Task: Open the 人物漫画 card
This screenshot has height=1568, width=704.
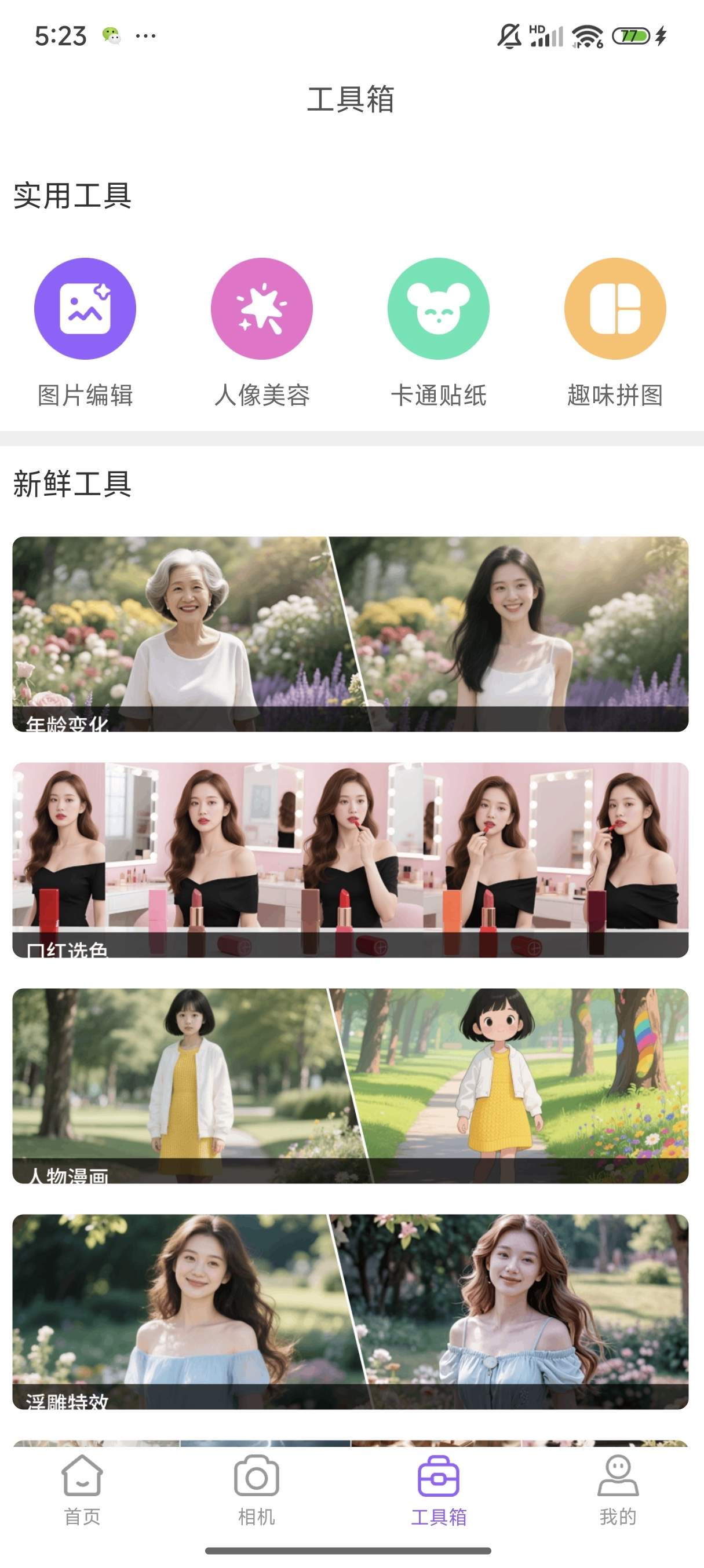Action: tap(350, 1085)
